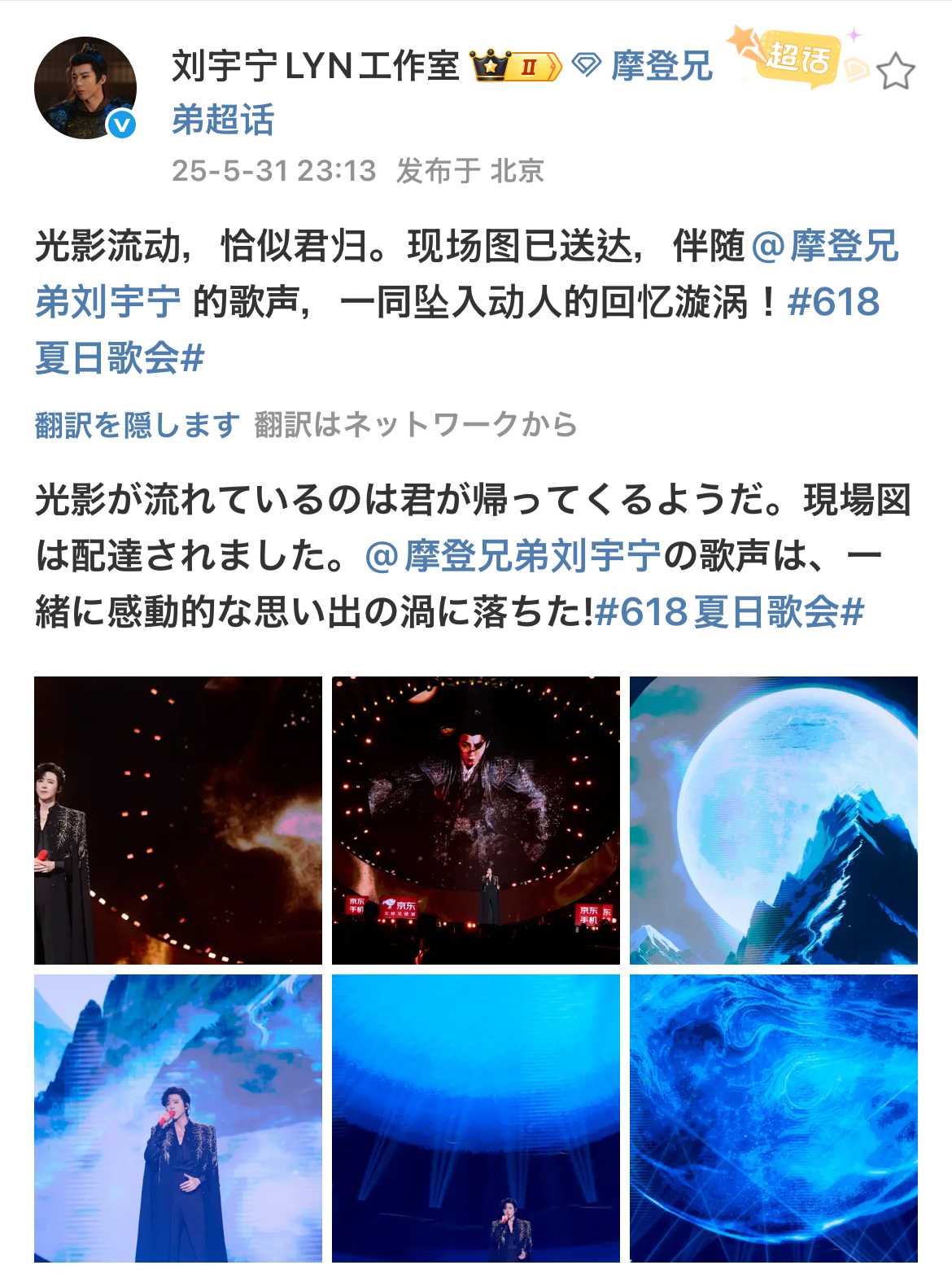Screen dimensions: 952x1287
Task: Tap the 超话 badge sticker
Action: pyautogui.click(x=796, y=57)
